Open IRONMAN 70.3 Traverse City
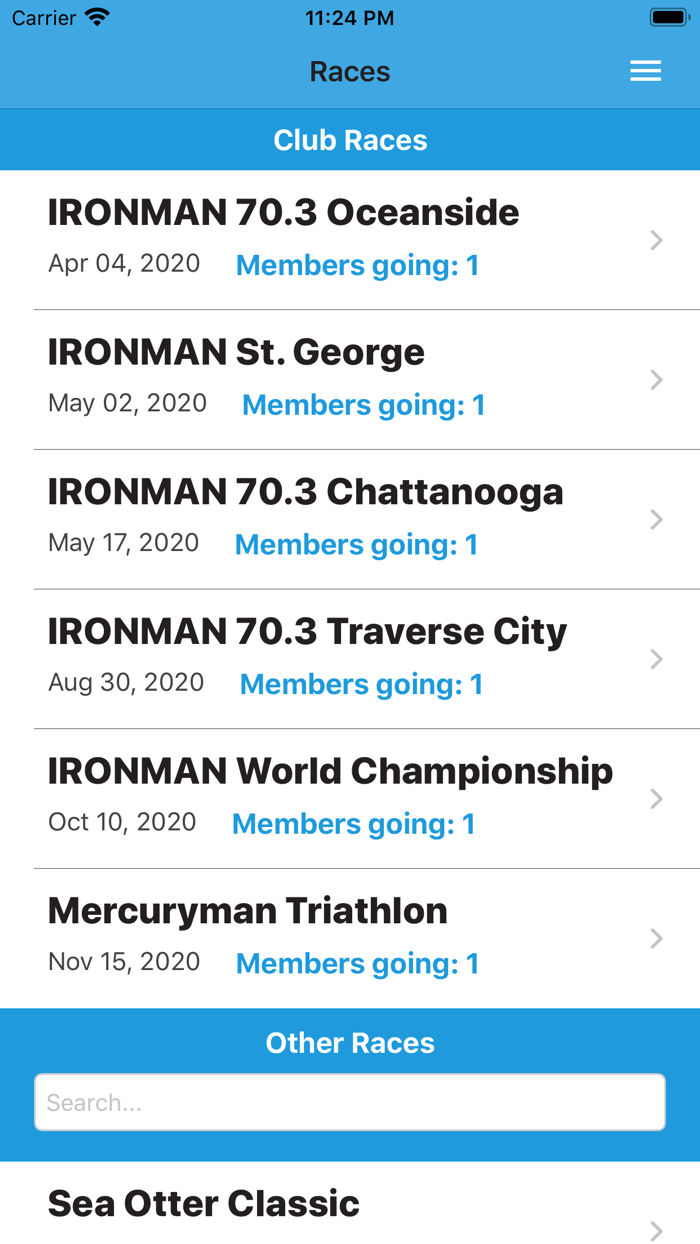 350,659
